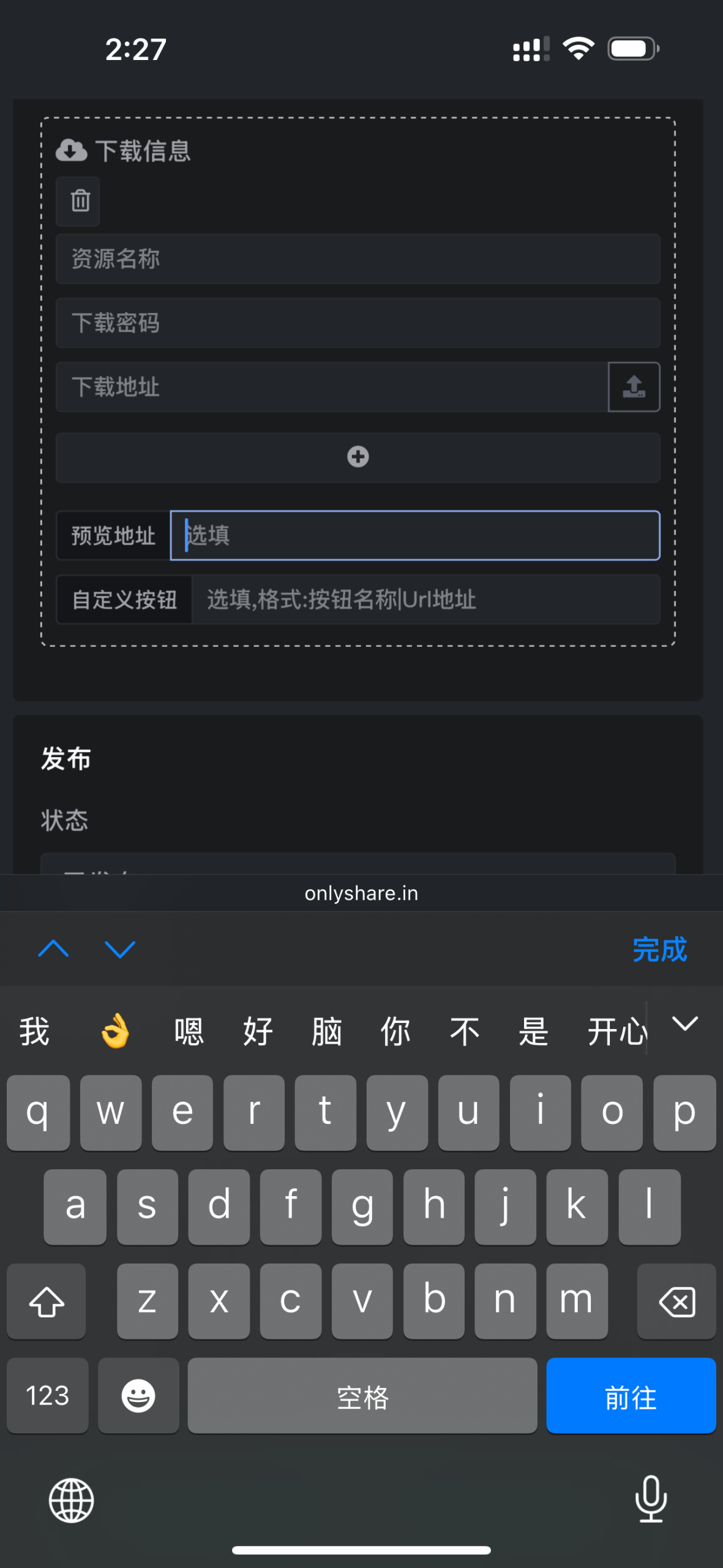Expand the keyboard suggestion list
The width and height of the screenshot is (723, 1568).
pos(685,1024)
